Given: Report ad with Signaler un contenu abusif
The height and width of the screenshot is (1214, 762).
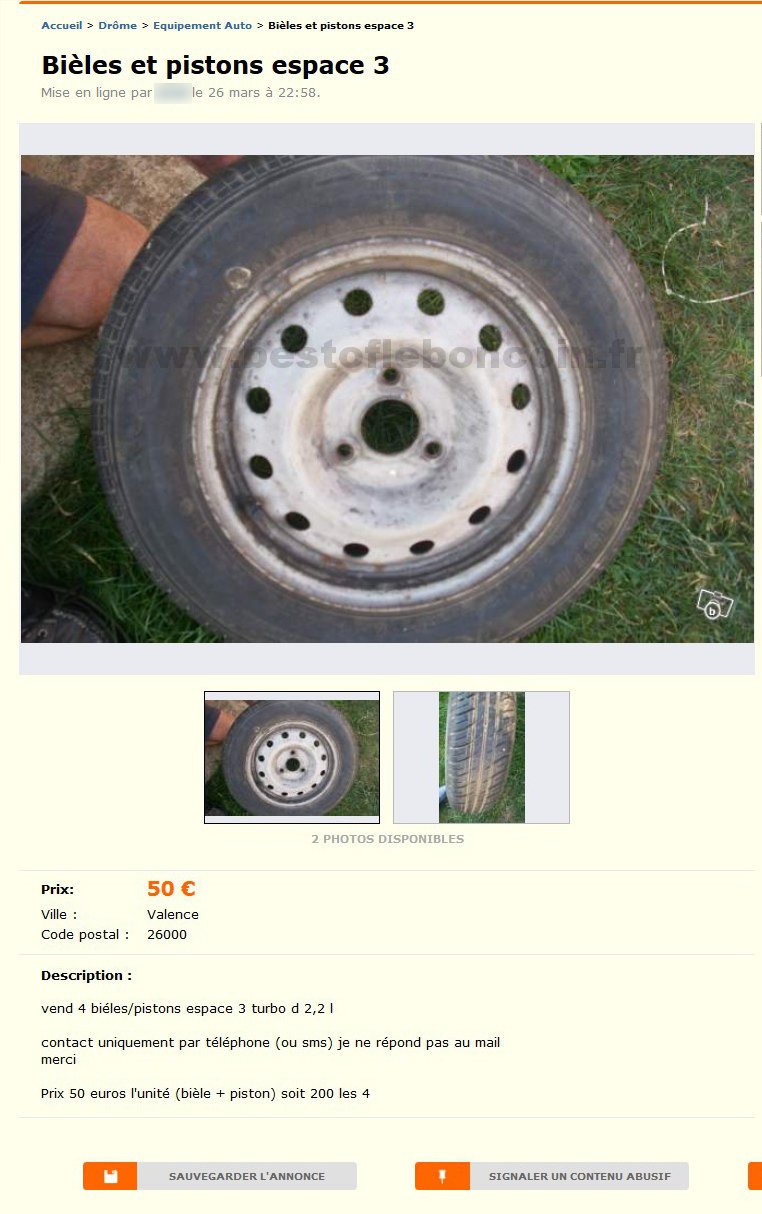Looking at the screenshot, I should pos(551,1176).
